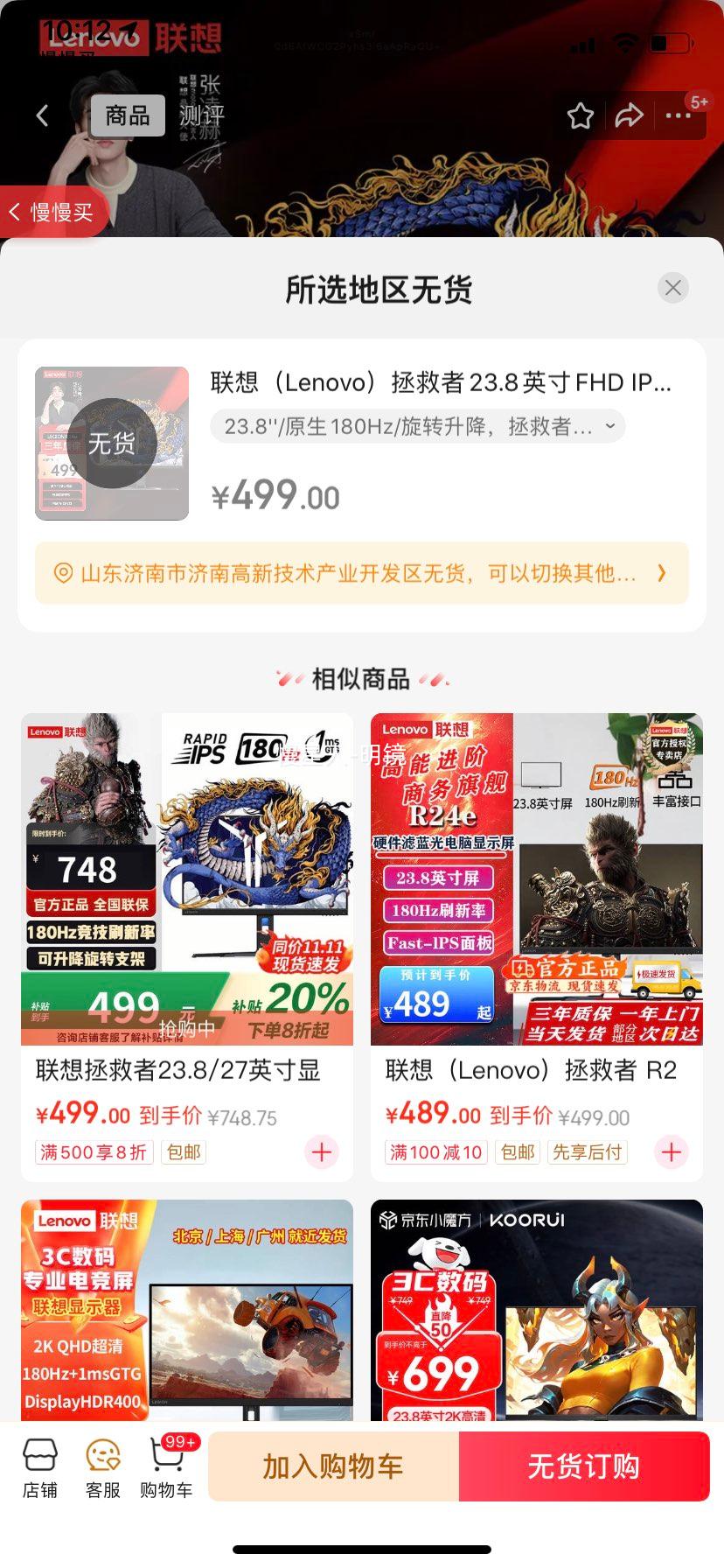
Task: Open the share icon at top
Action: click(x=629, y=115)
